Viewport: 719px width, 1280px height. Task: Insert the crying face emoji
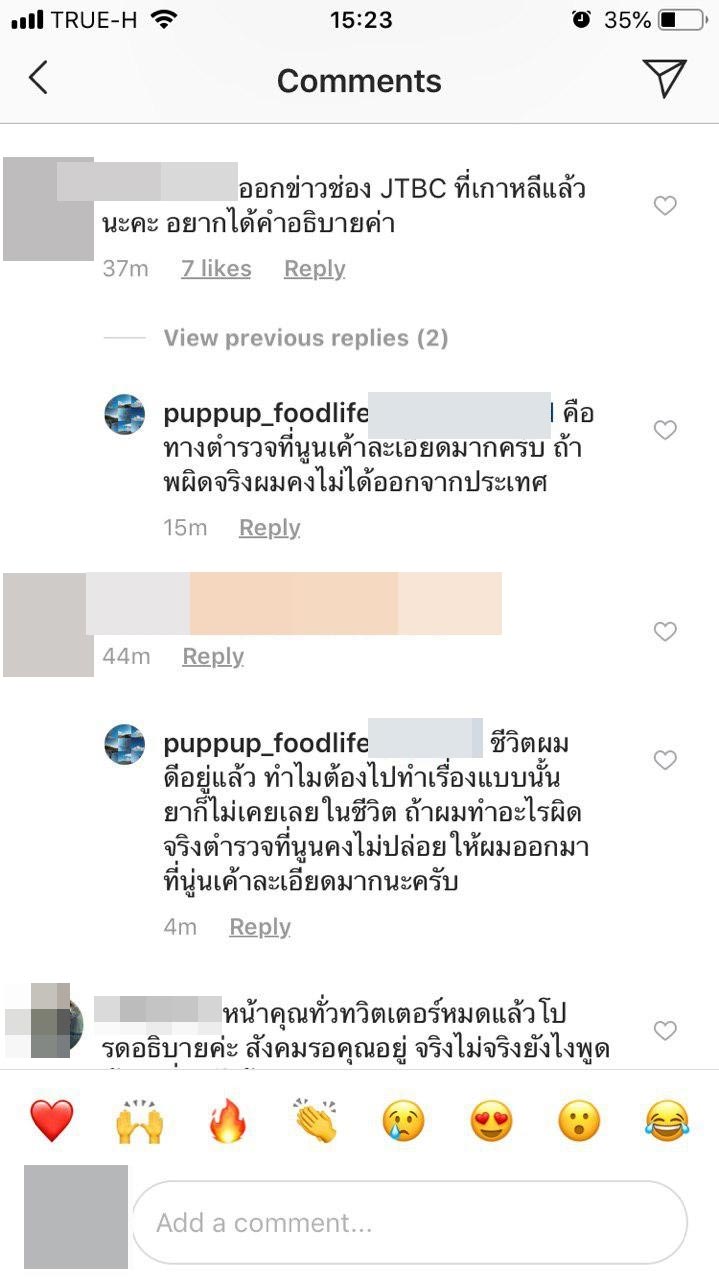[x=403, y=1121]
